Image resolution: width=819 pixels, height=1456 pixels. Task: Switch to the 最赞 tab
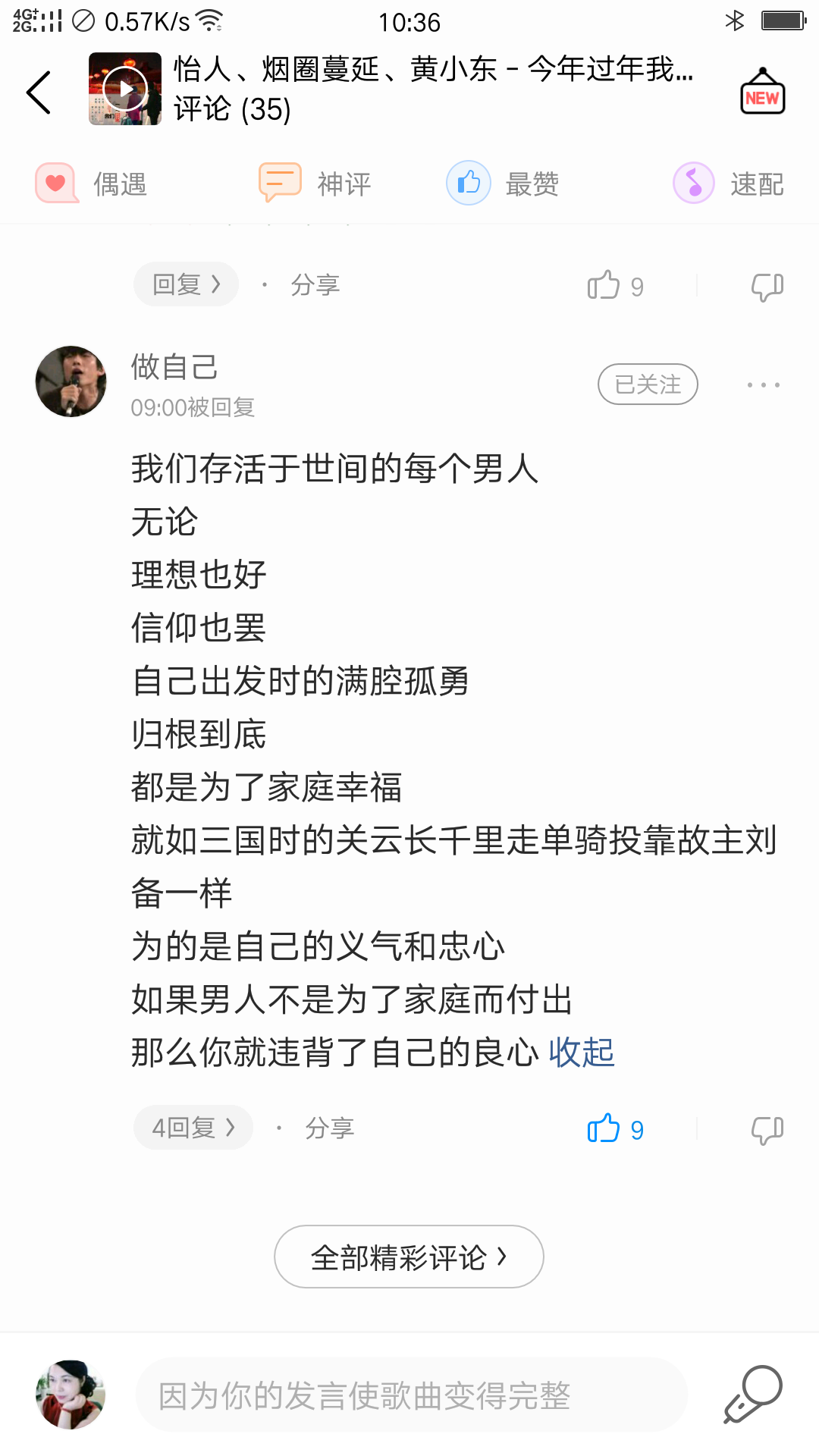(x=503, y=184)
